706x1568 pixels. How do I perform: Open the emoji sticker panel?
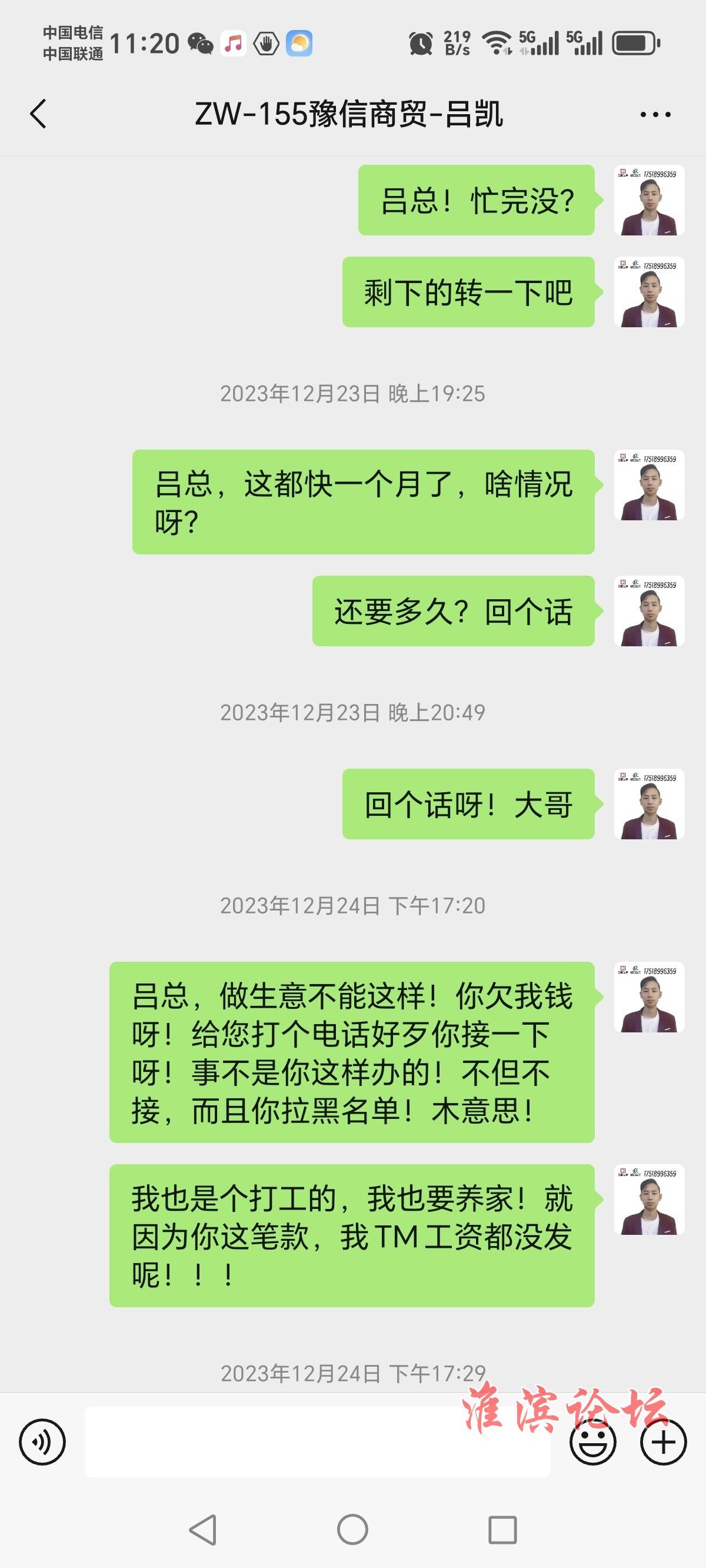593,1441
